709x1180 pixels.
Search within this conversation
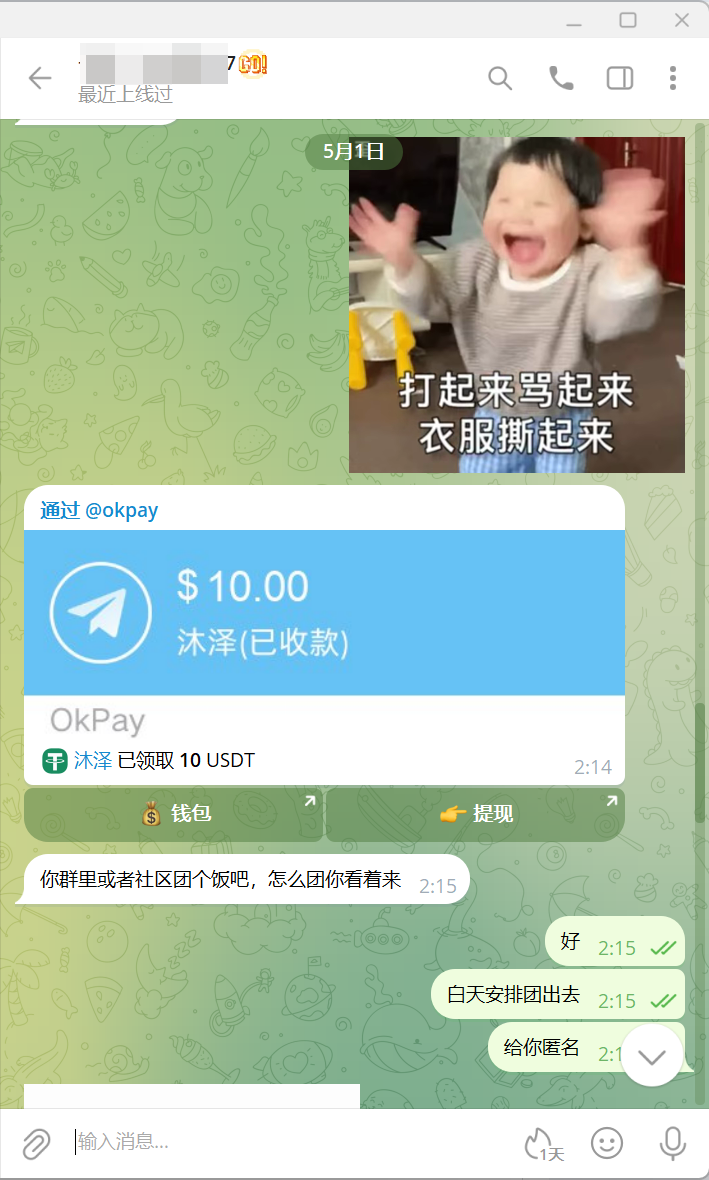[x=500, y=78]
